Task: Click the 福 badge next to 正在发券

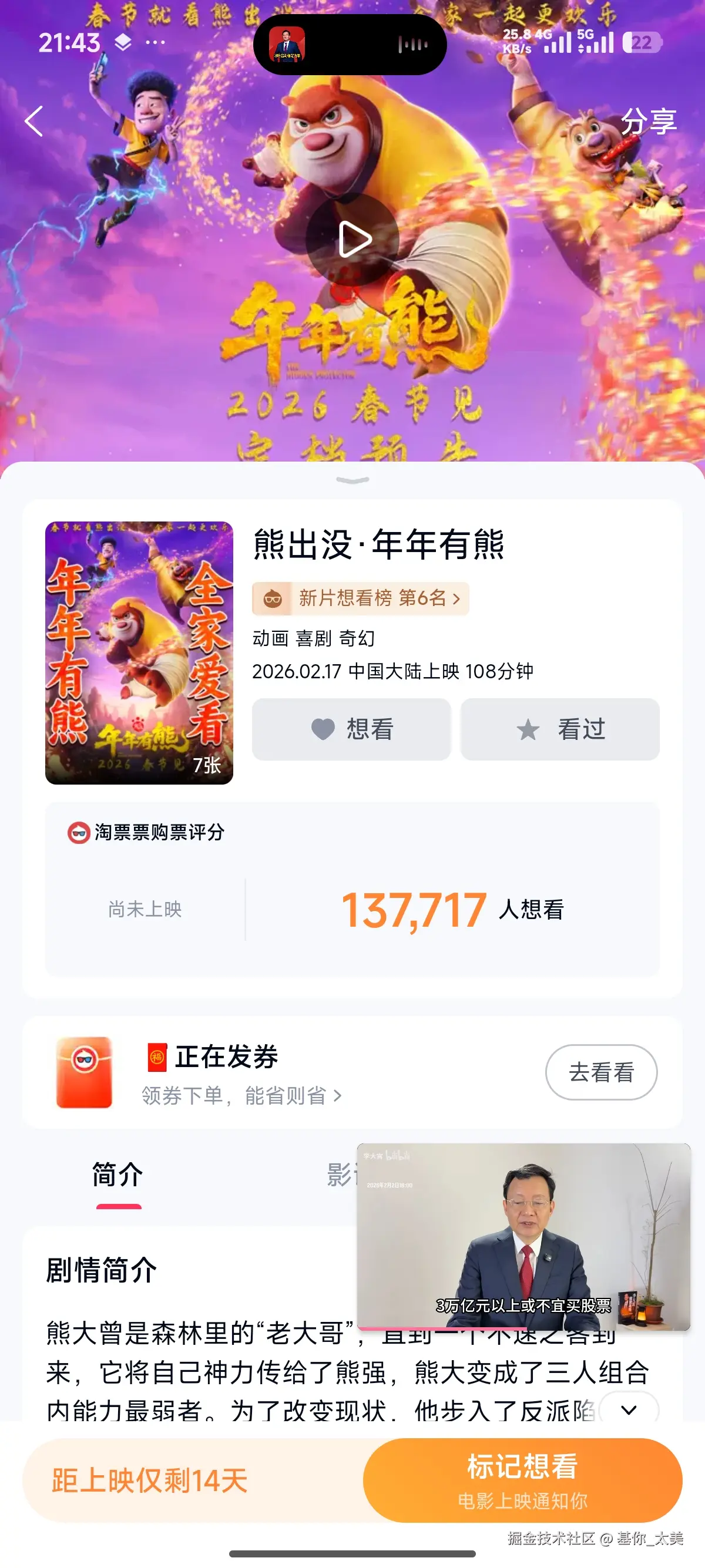Action: click(x=156, y=1057)
